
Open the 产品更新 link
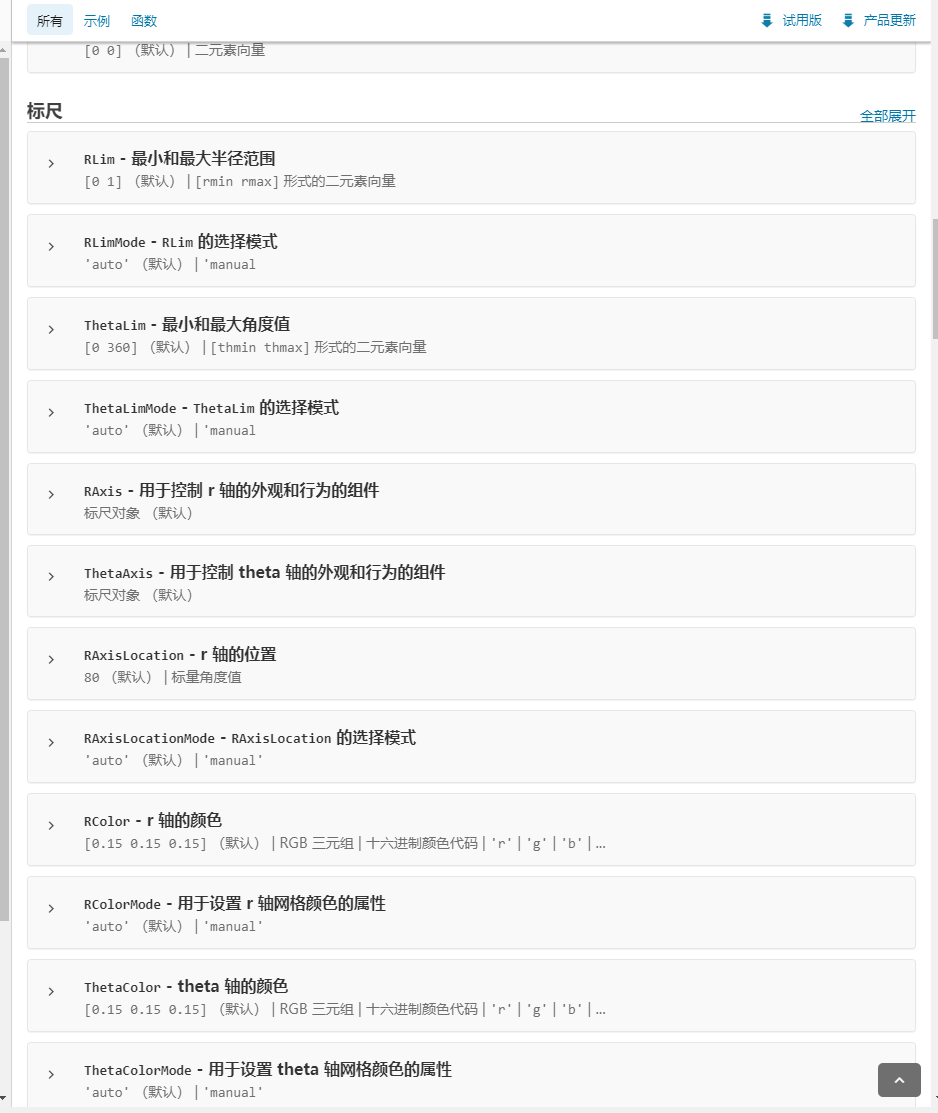(879, 20)
